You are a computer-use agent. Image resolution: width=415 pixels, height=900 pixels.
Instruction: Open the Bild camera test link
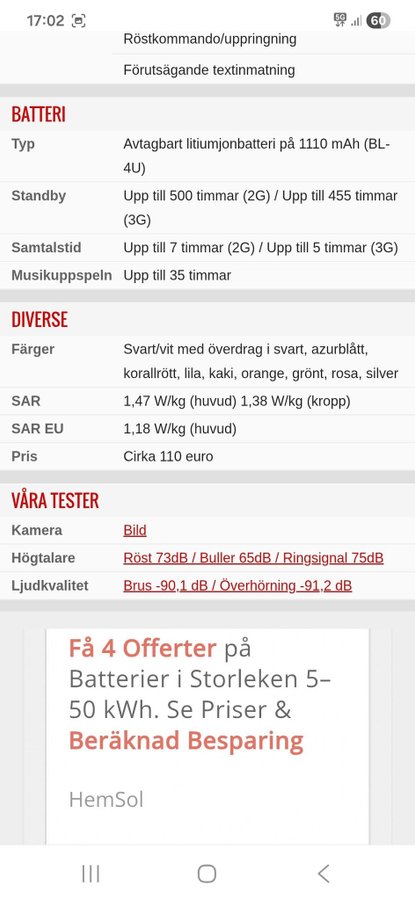coord(135,530)
